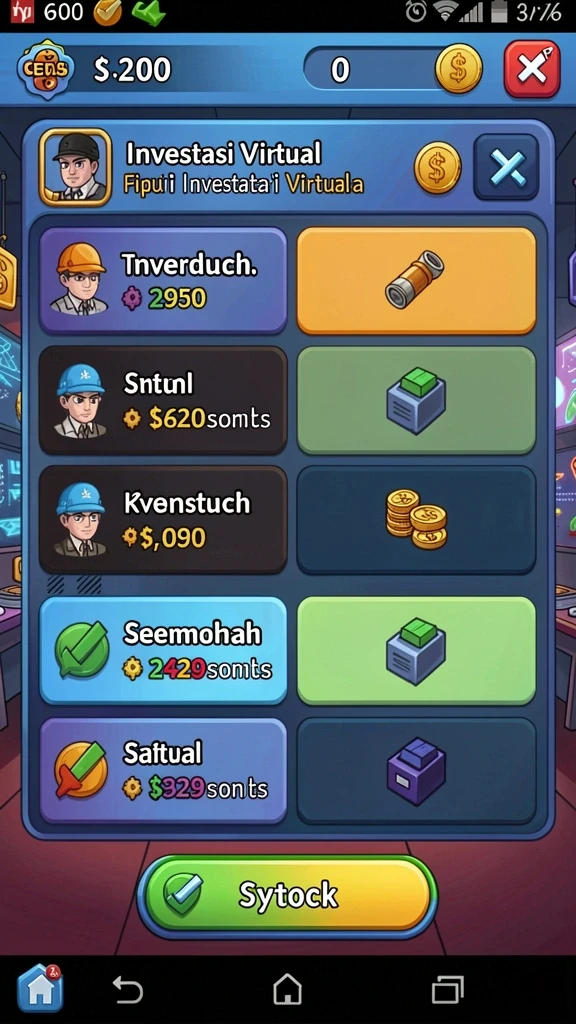Dismiss the Investasi Virtual panel with the blue X
Image resolution: width=576 pixels, height=1024 pixels.
click(x=506, y=167)
